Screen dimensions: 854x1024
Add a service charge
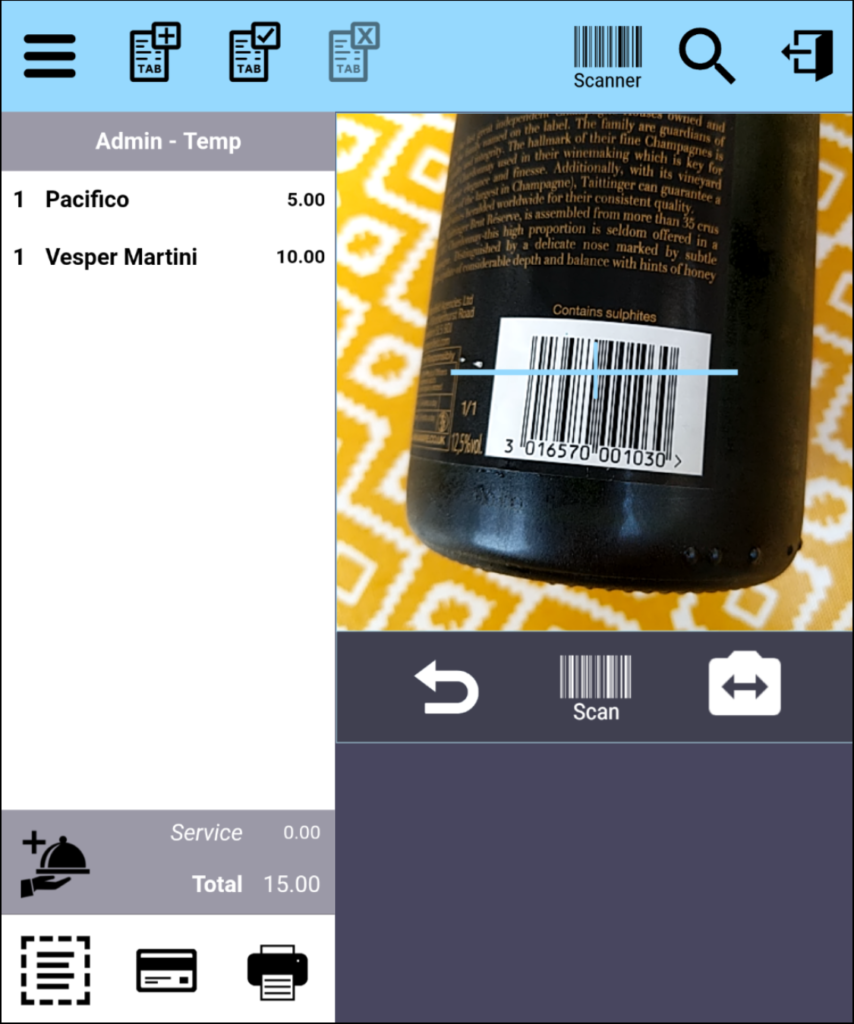54,864
